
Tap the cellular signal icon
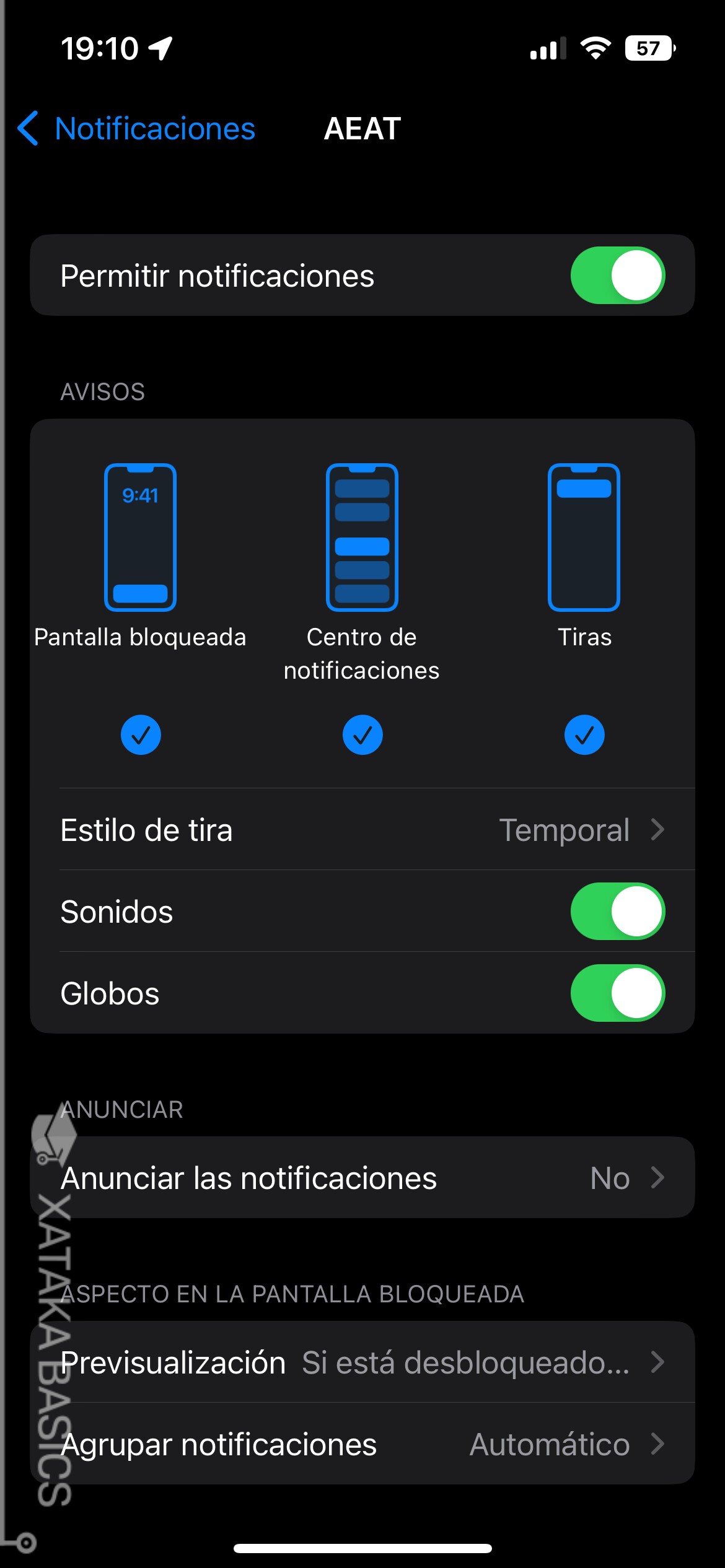coord(549,49)
